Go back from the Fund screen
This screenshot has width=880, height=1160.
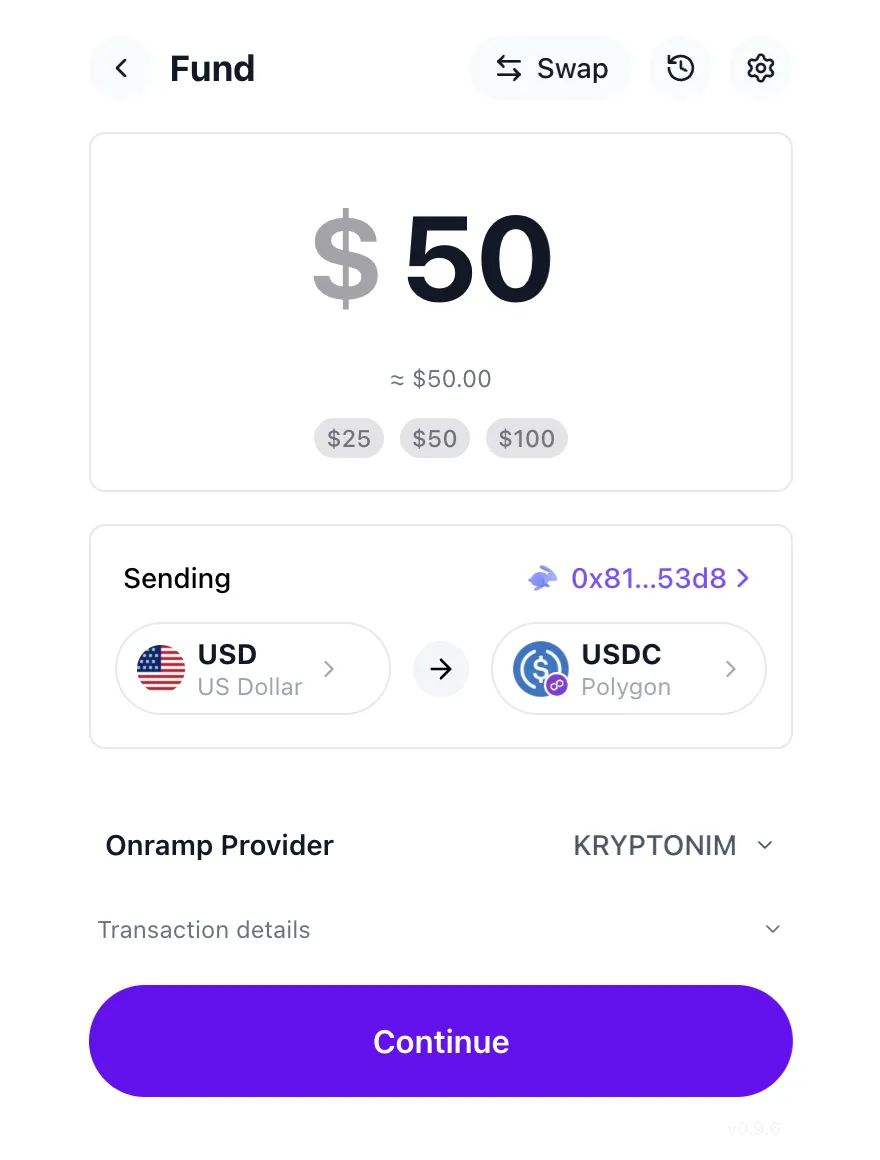pos(121,68)
